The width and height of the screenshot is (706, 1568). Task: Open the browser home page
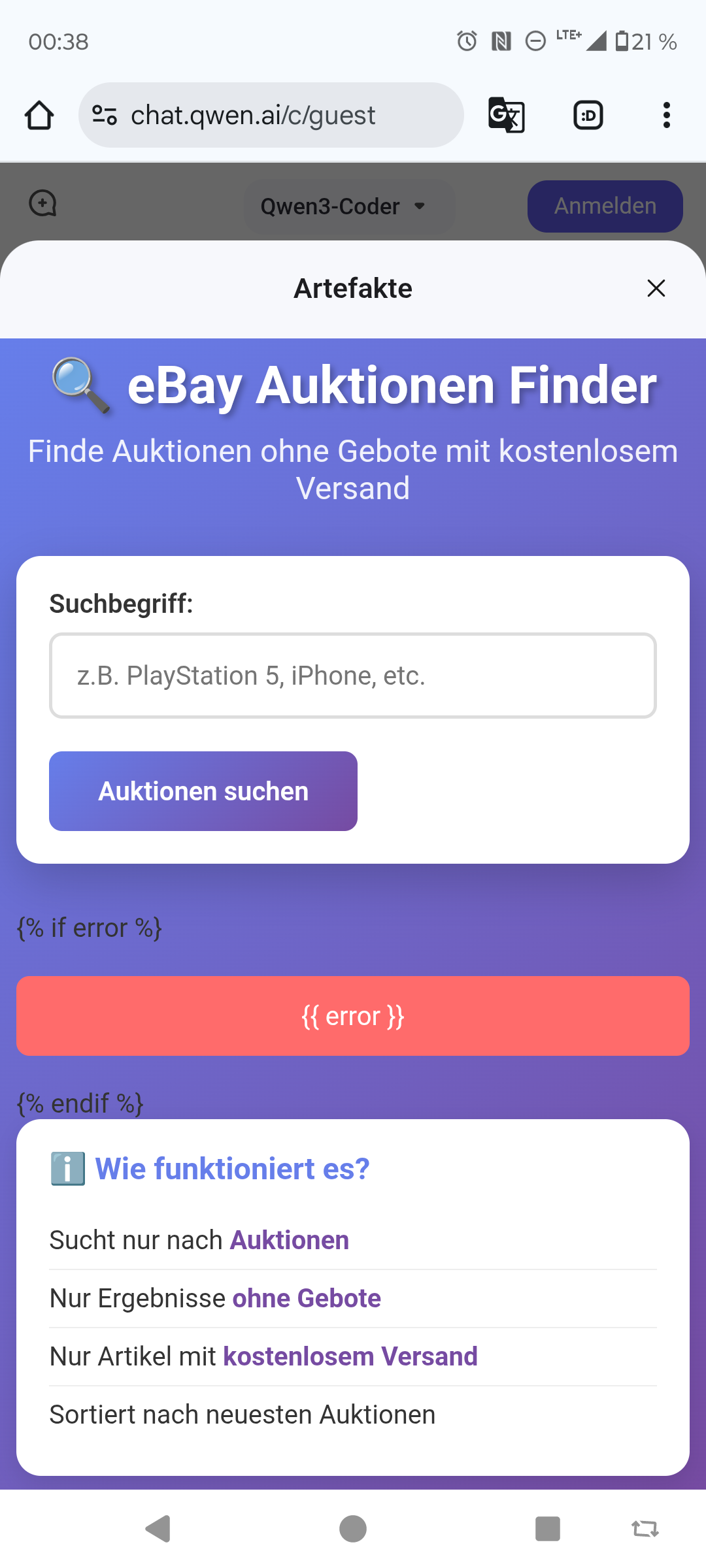pos(39,116)
